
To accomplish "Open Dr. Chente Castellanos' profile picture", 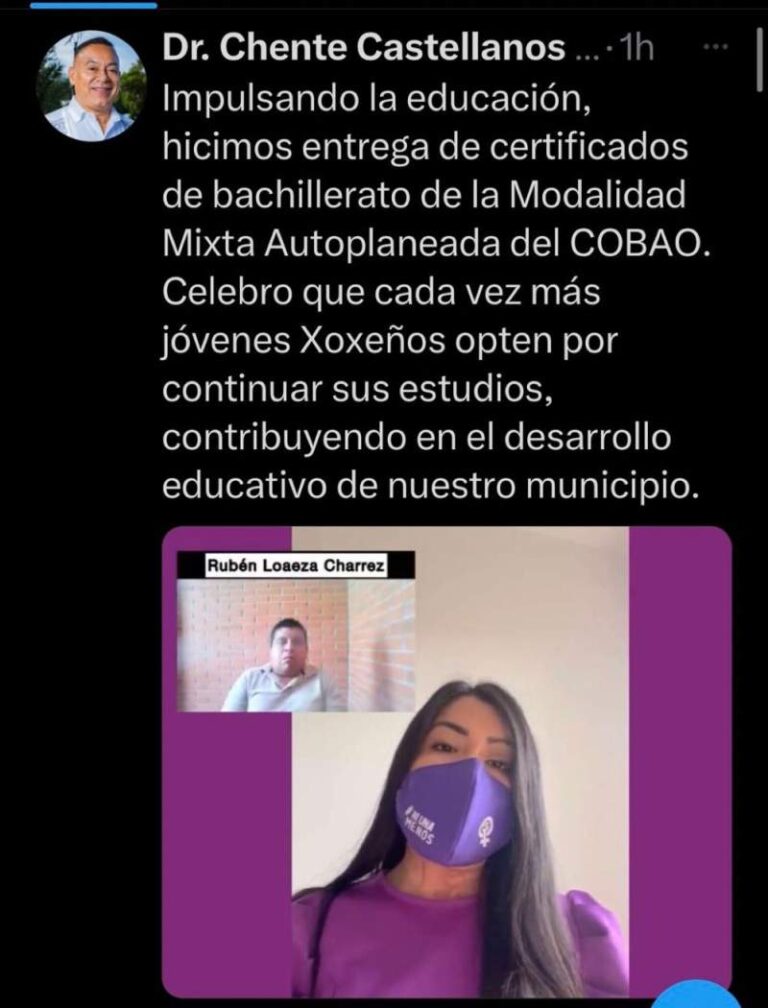I will point(91,85).
